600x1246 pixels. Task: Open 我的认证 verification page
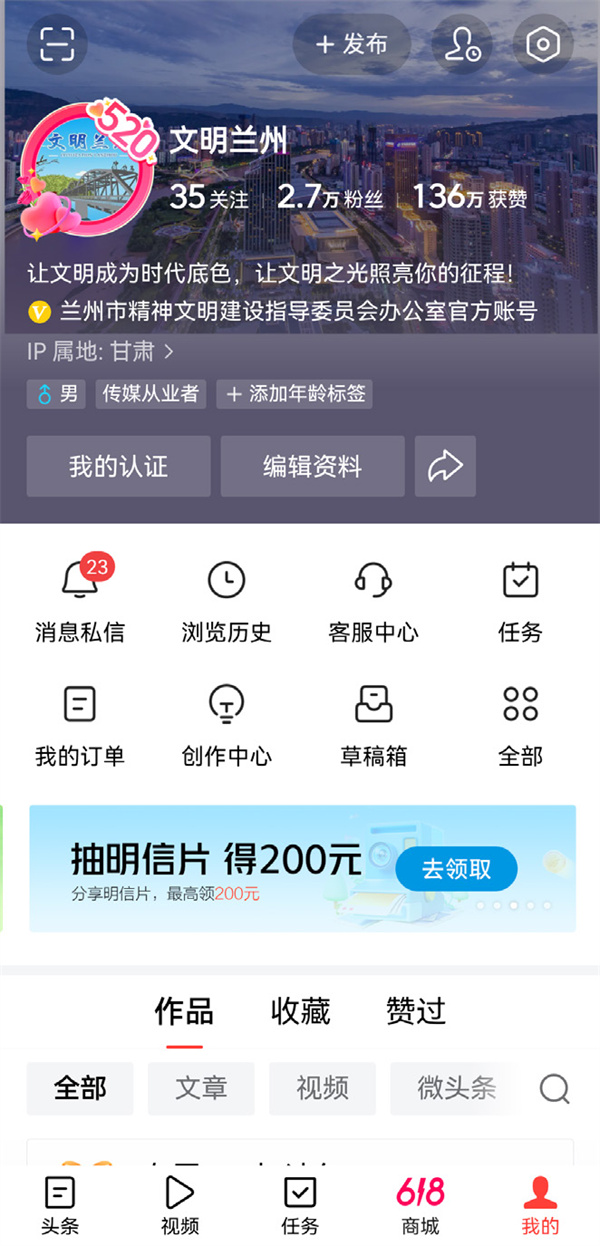pos(118,466)
